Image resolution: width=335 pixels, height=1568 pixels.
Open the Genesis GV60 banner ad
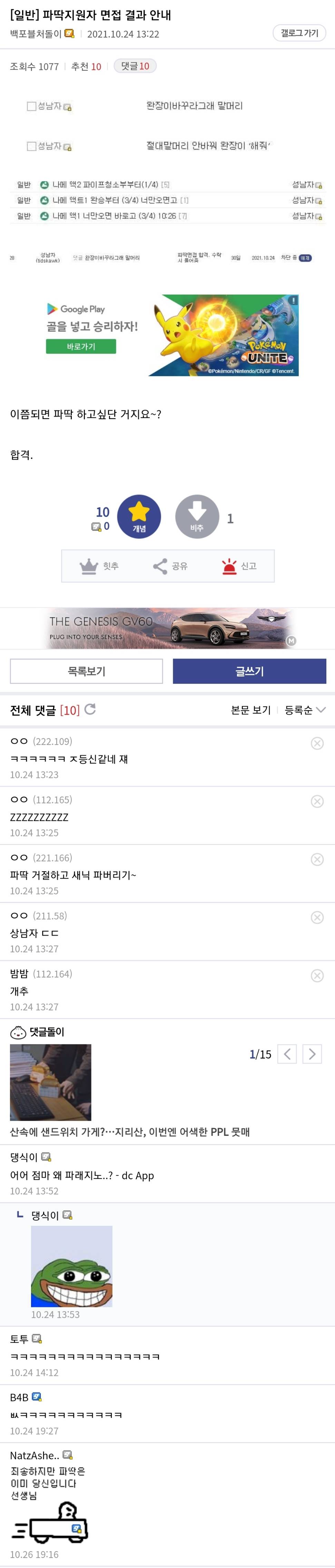pyautogui.click(x=168, y=628)
